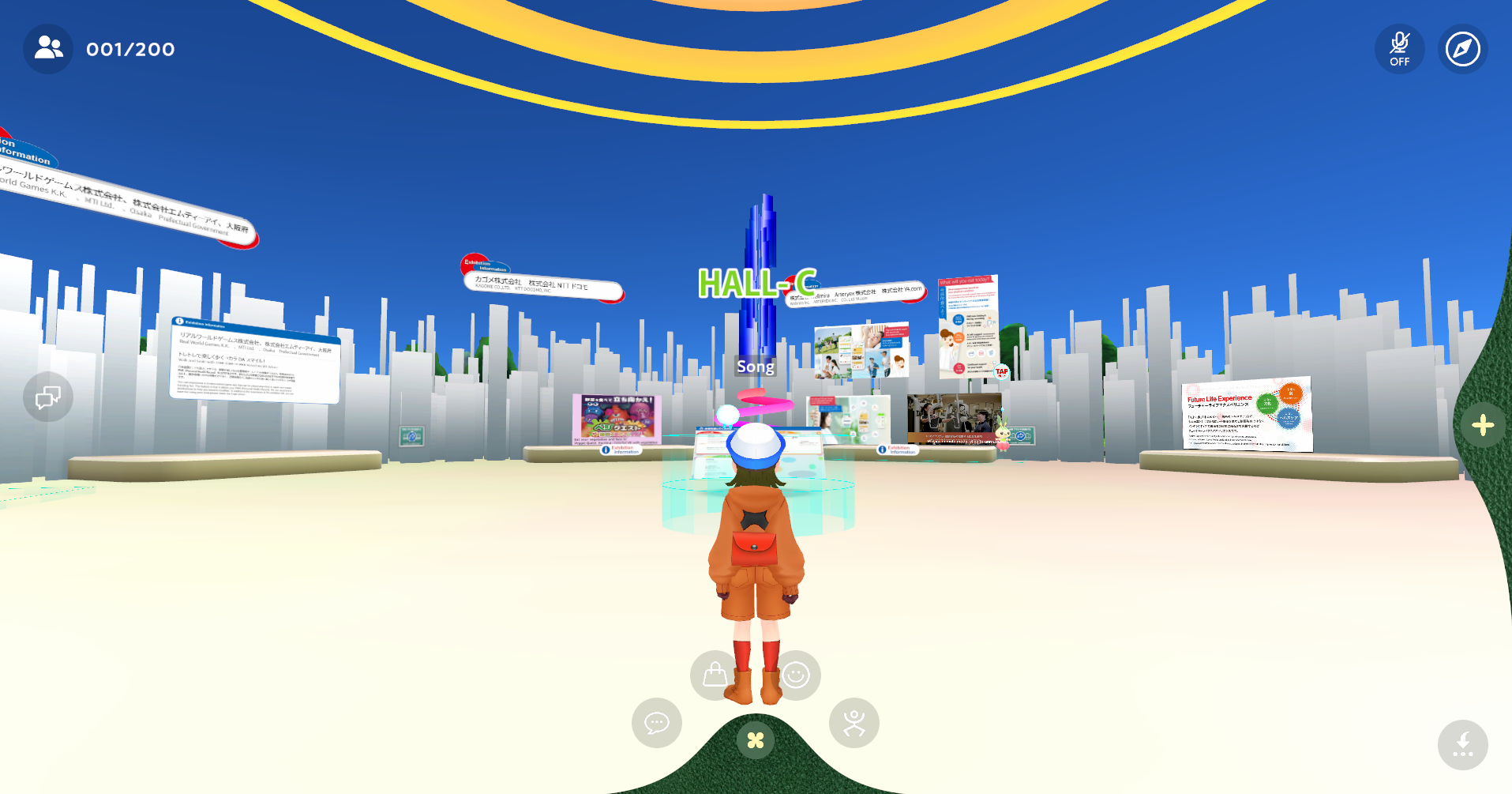The image size is (1512, 794).
Task: Open the chat windows icon
Action: 48,397
